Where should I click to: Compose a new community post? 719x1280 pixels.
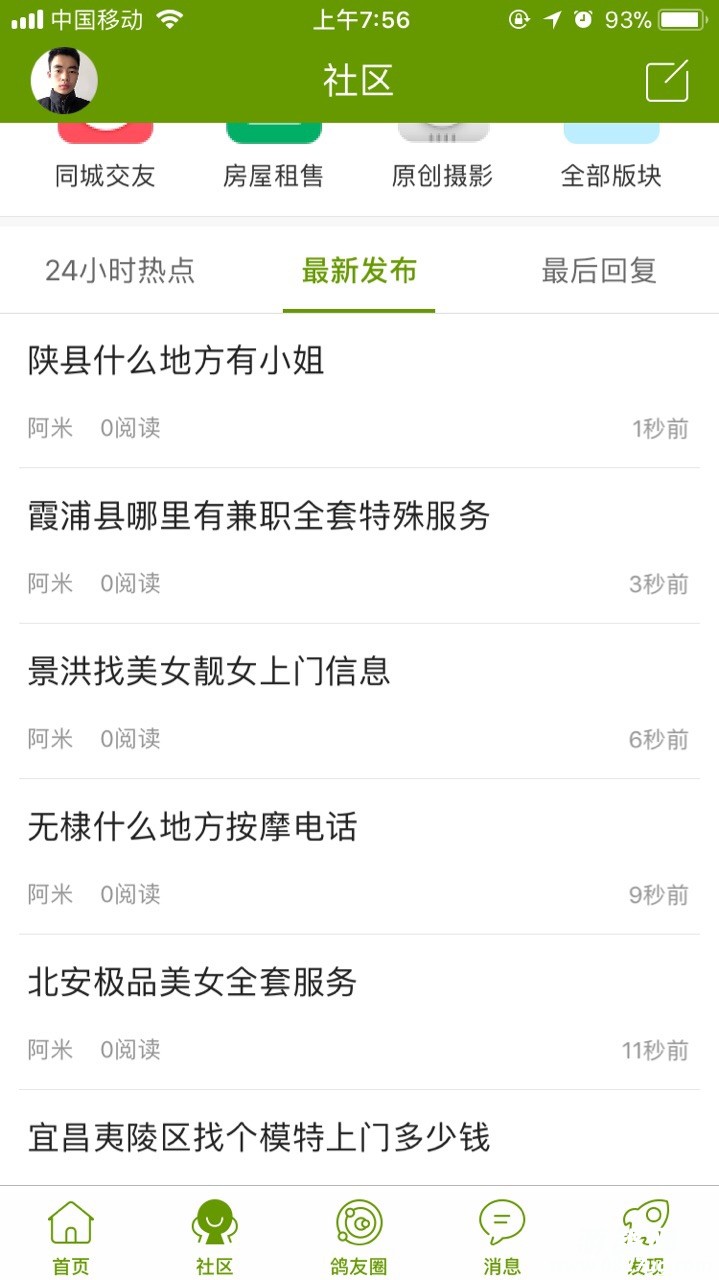pyautogui.click(x=667, y=81)
